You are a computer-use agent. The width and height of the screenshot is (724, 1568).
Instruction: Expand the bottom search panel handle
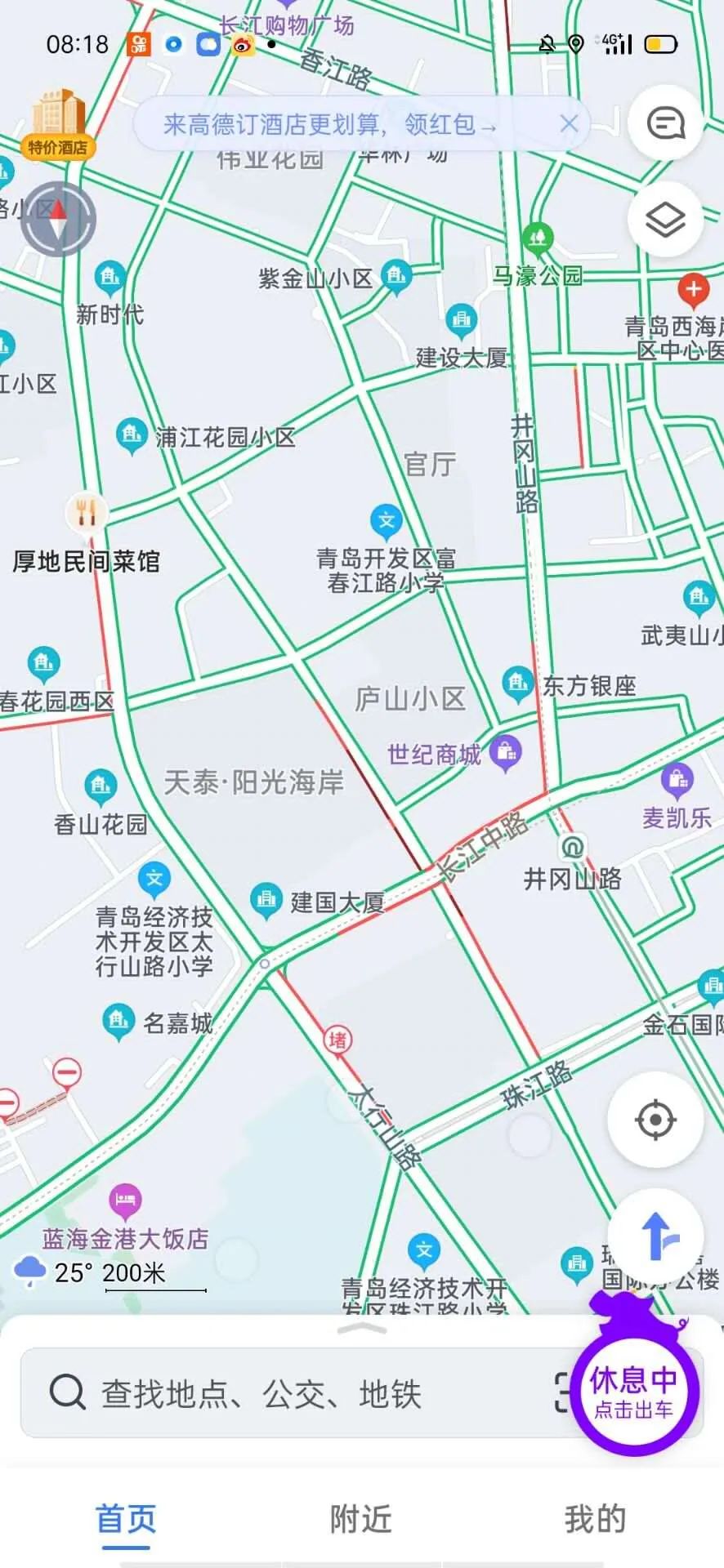362,1330
